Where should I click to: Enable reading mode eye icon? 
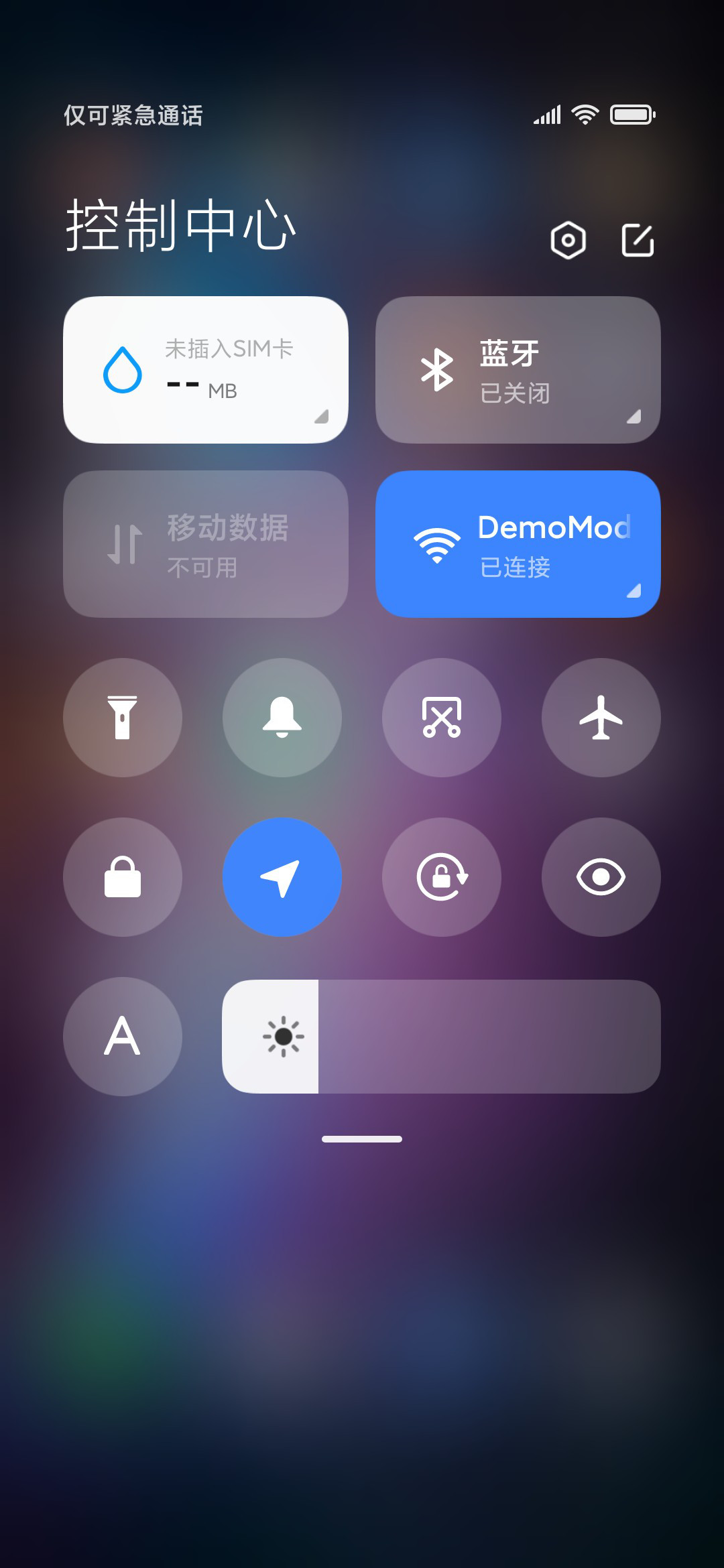click(601, 877)
